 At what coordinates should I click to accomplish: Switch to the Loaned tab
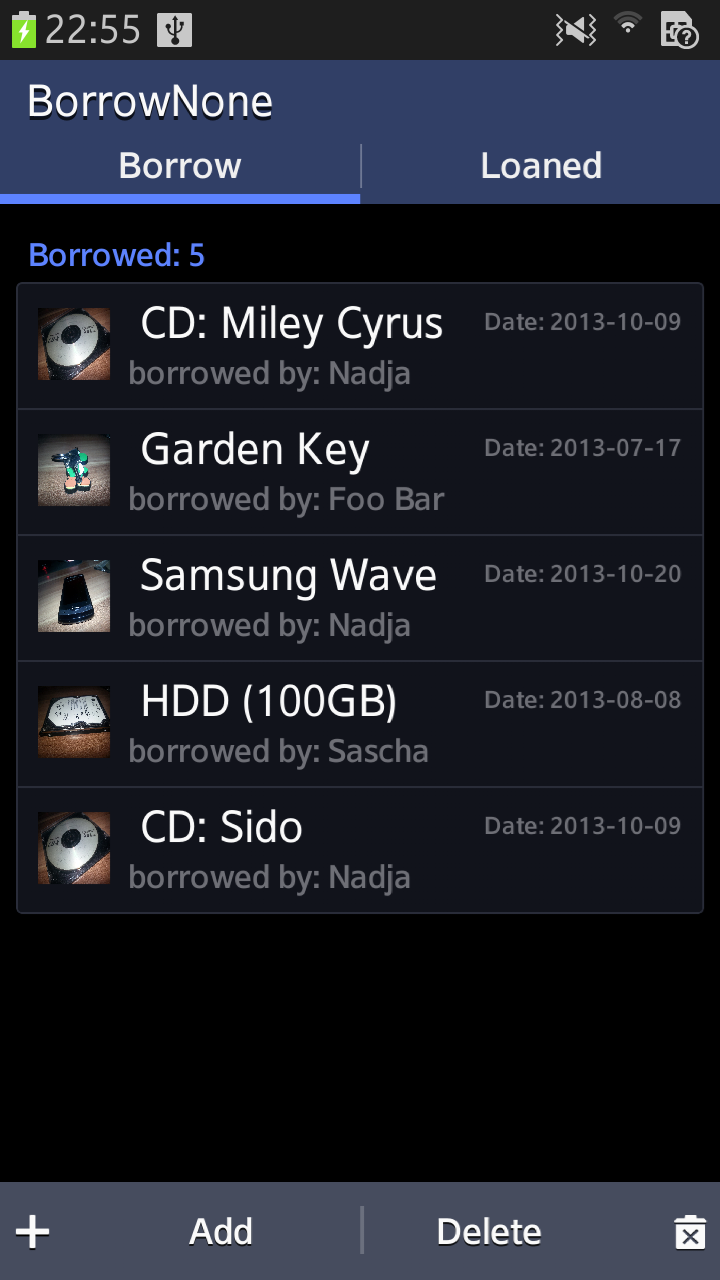point(540,166)
